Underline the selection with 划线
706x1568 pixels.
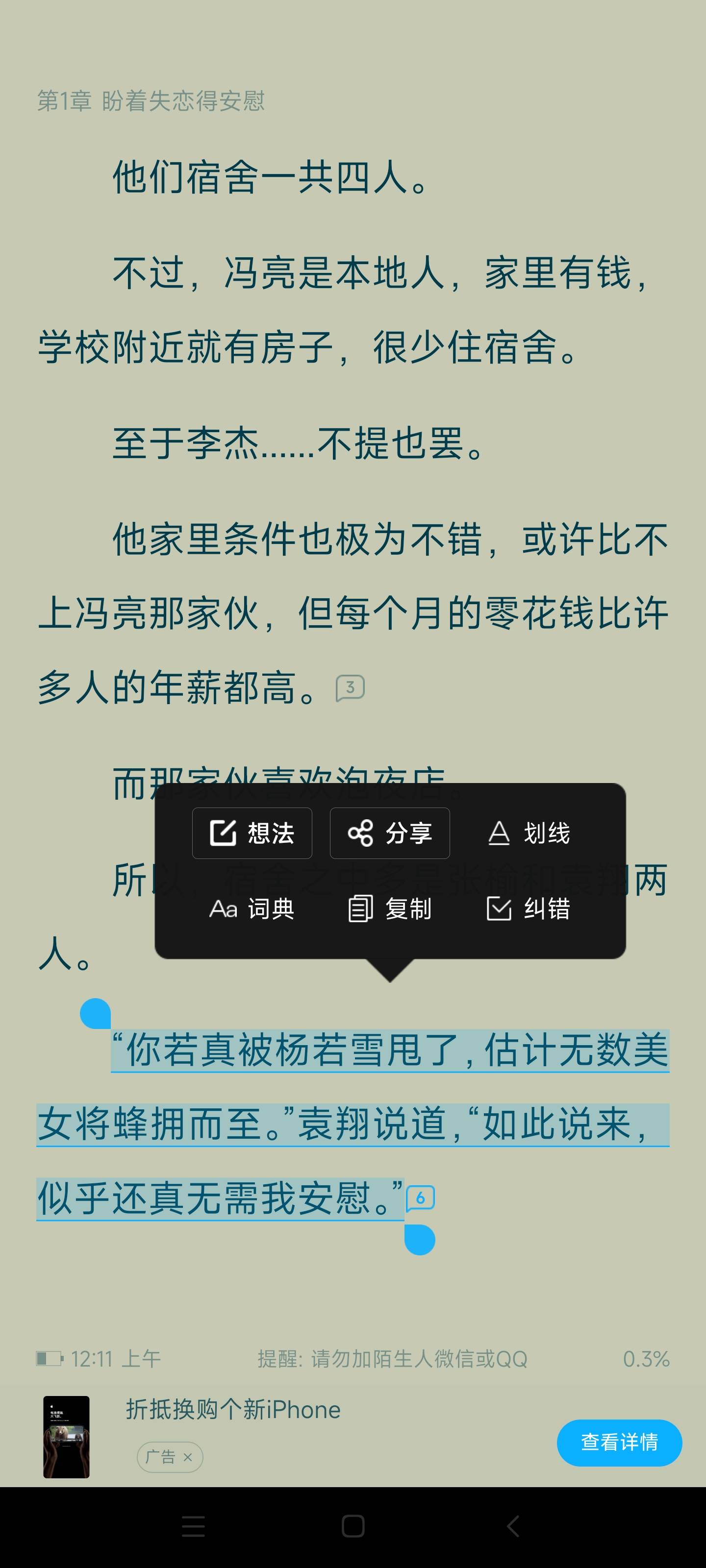click(528, 833)
